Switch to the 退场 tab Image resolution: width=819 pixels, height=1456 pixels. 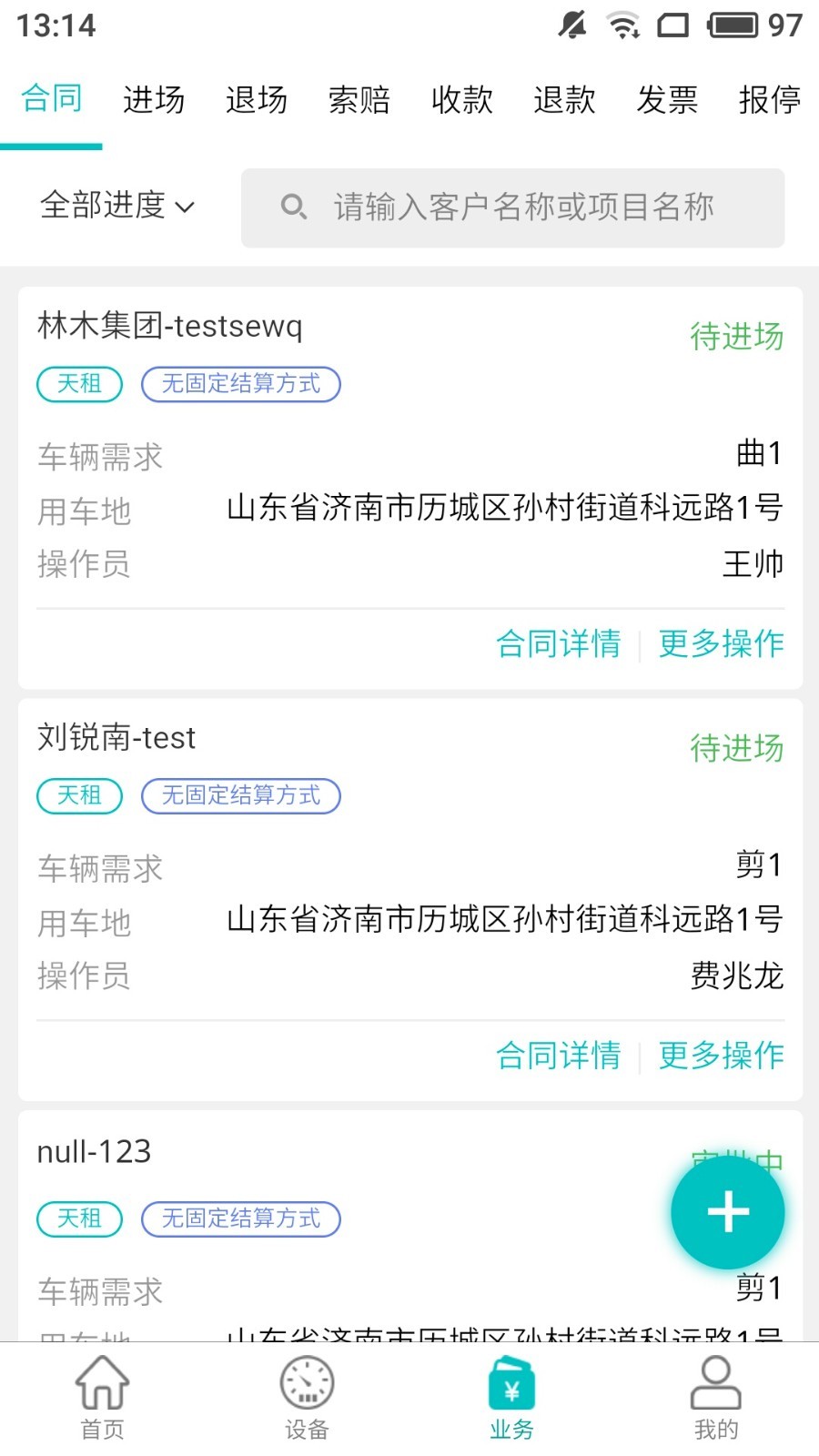click(257, 99)
